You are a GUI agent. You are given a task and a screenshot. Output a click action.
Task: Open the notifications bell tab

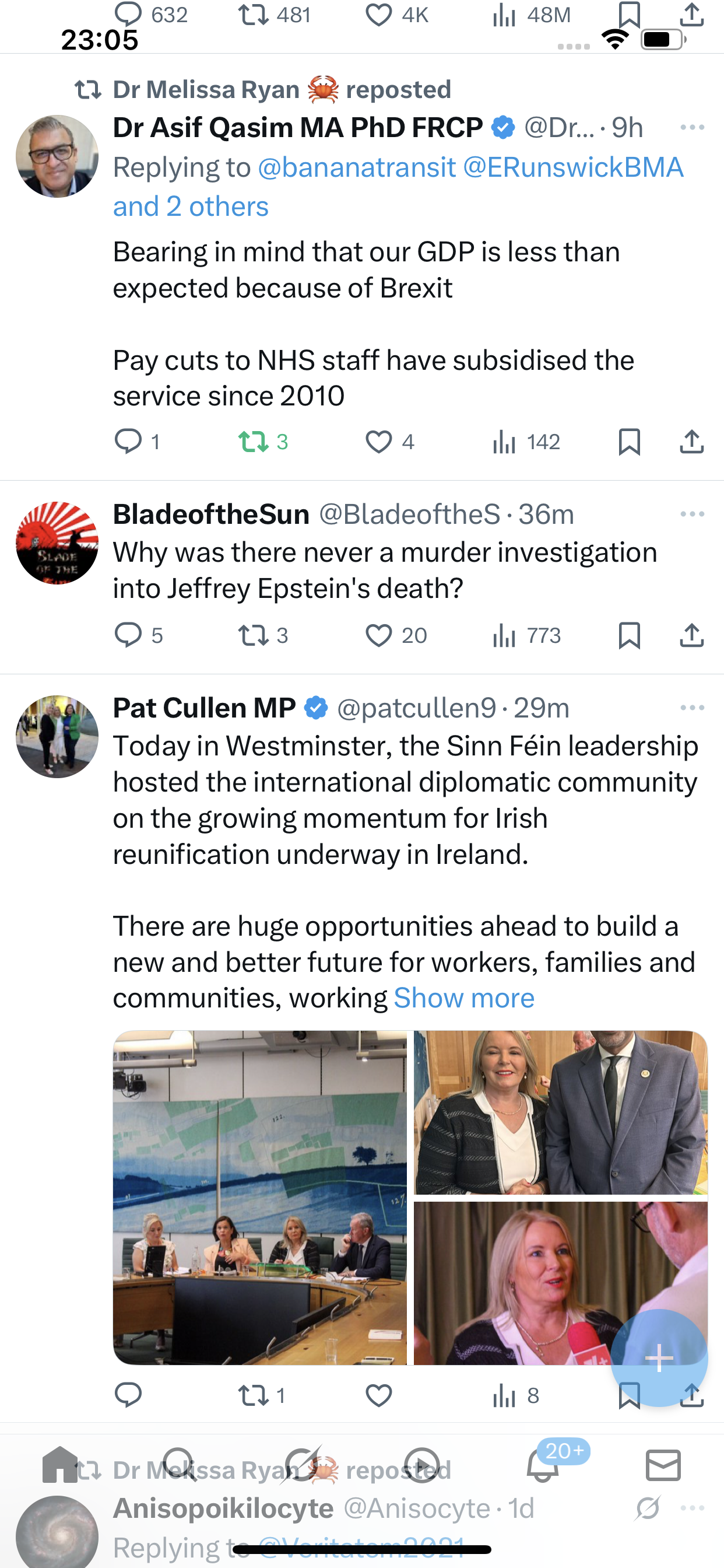[543, 1465]
